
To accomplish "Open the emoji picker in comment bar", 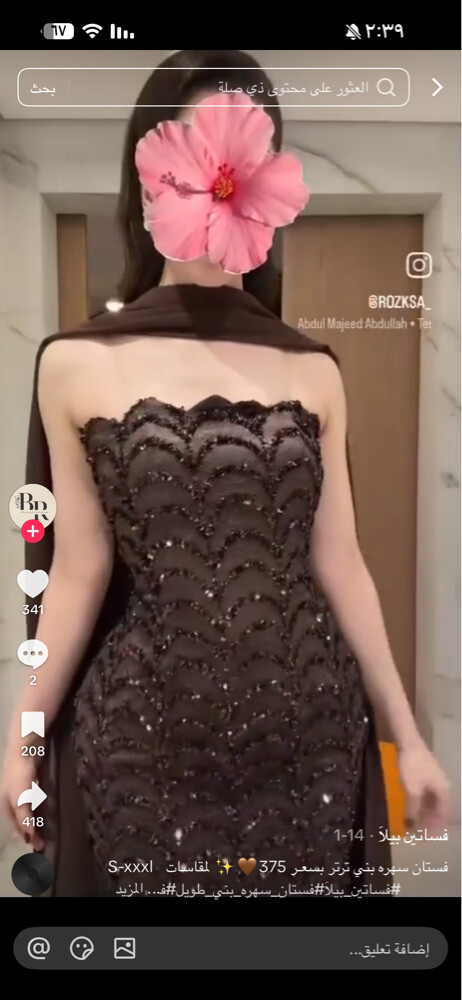I will 82,948.
